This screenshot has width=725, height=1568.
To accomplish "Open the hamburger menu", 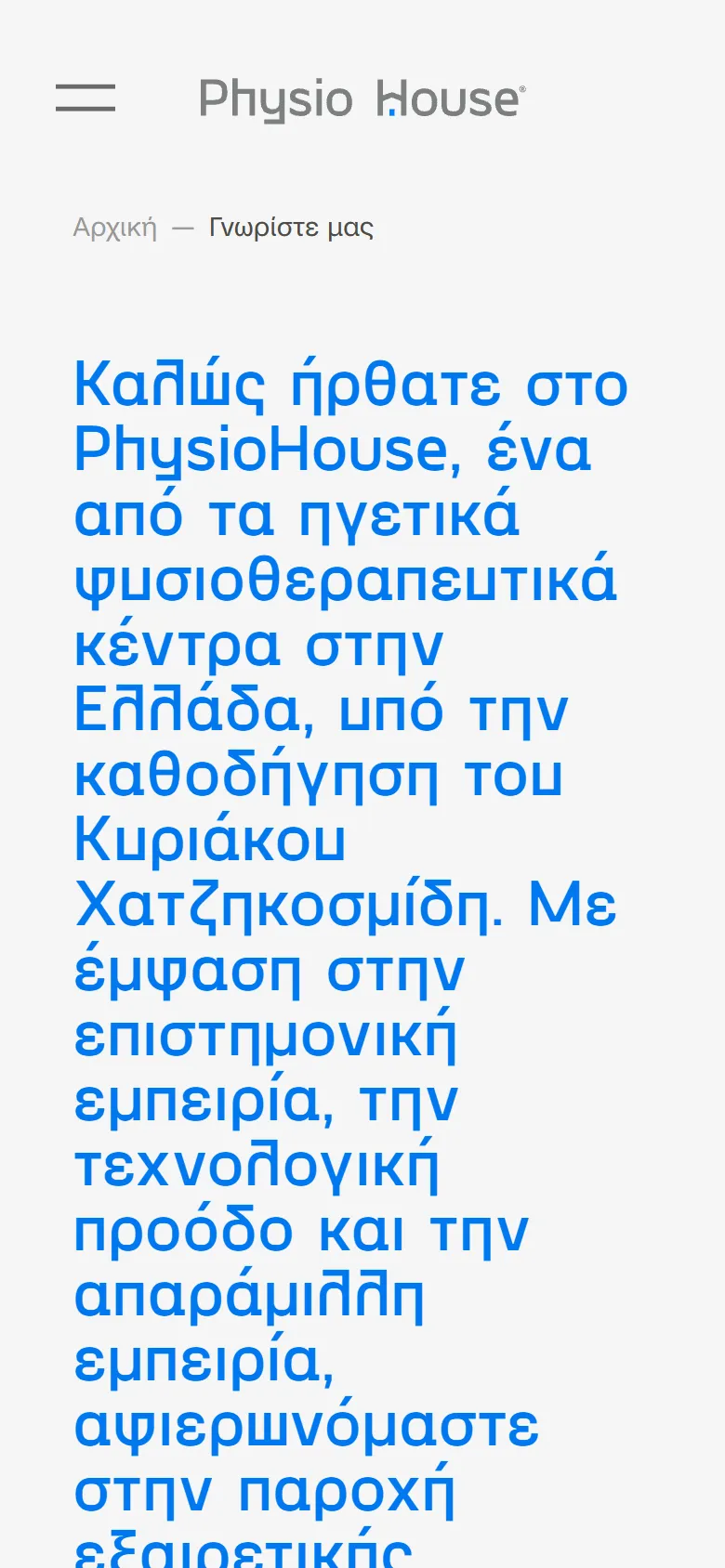I will [x=86, y=98].
